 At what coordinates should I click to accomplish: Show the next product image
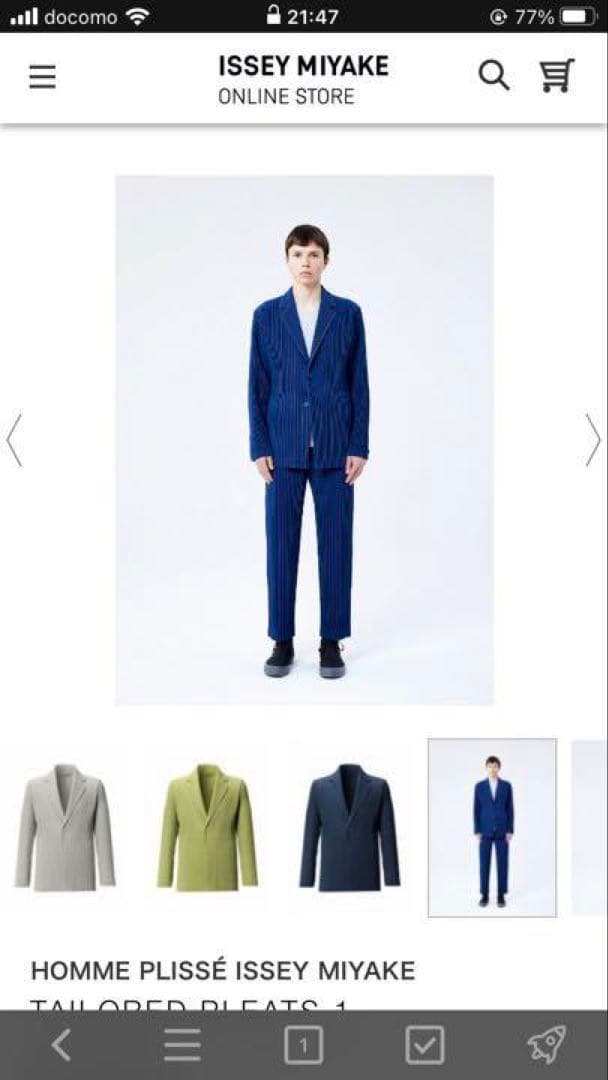tap(593, 440)
